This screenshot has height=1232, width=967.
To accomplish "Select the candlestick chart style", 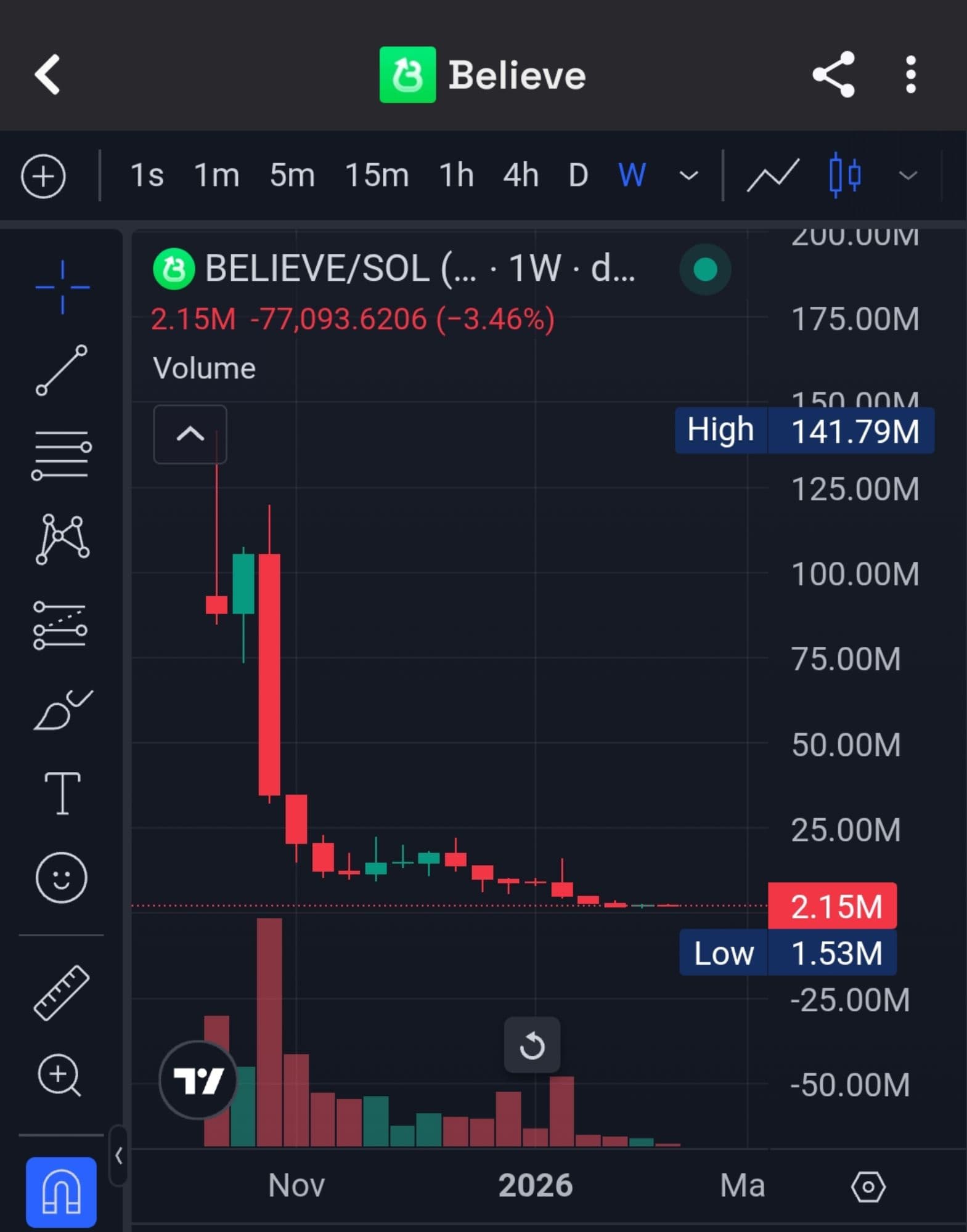I will point(845,176).
